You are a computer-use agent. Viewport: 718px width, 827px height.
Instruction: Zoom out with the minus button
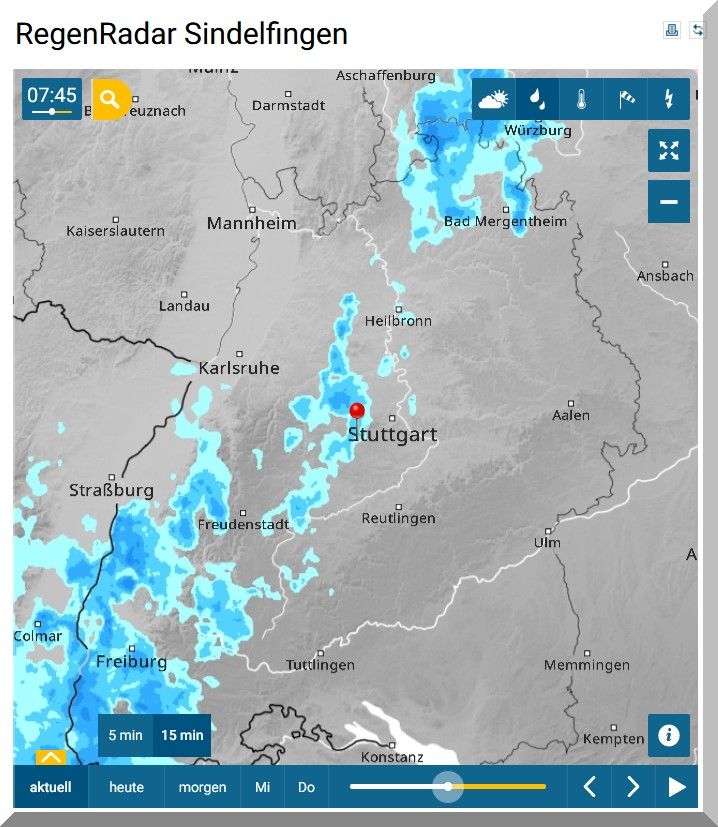(x=668, y=202)
